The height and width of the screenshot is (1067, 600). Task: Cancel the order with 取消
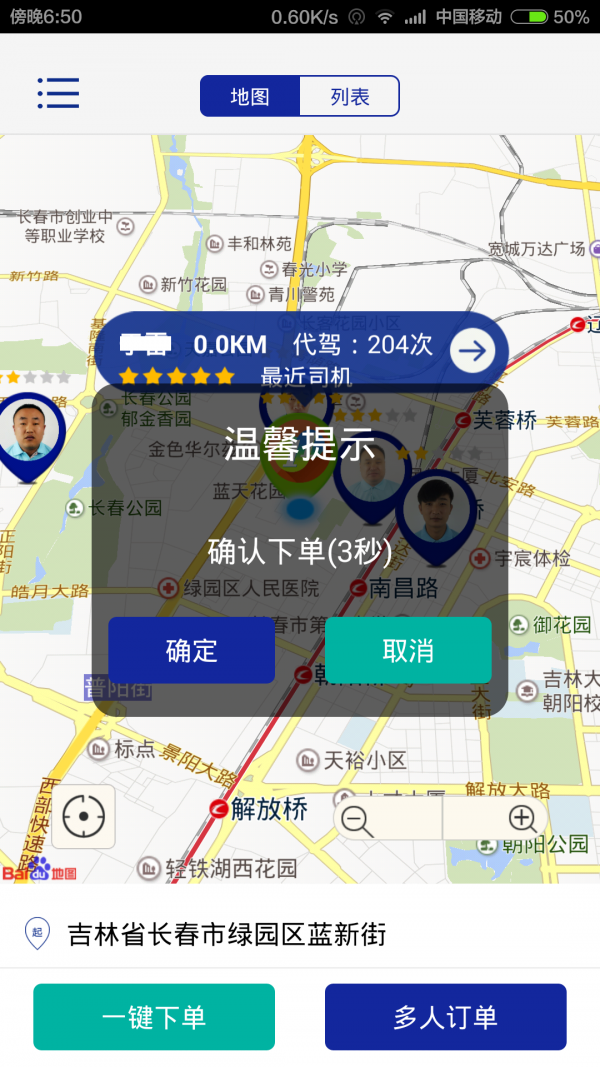pos(408,650)
